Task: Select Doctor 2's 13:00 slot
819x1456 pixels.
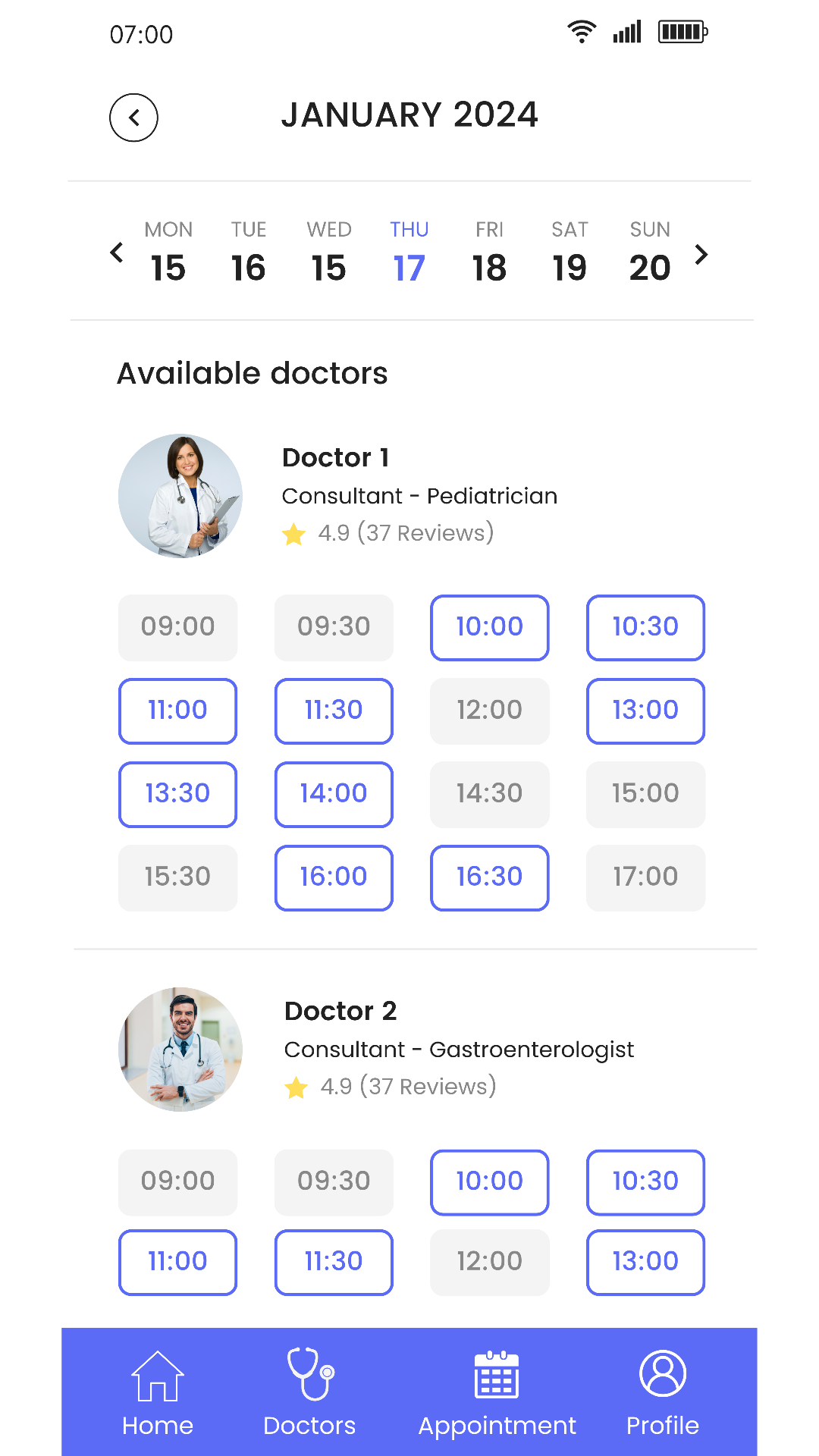Action: pos(645,1262)
